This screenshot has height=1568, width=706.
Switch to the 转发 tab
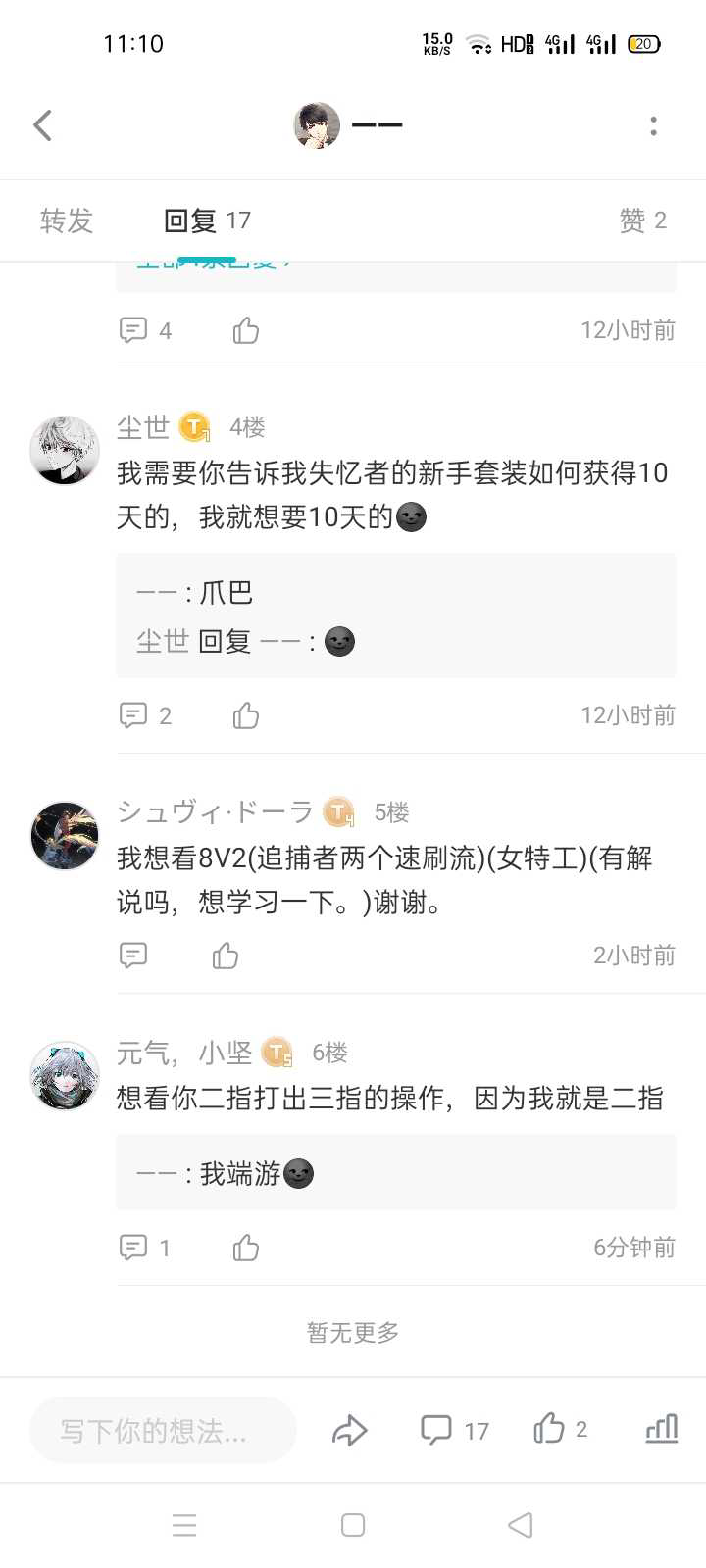[65, 220]
